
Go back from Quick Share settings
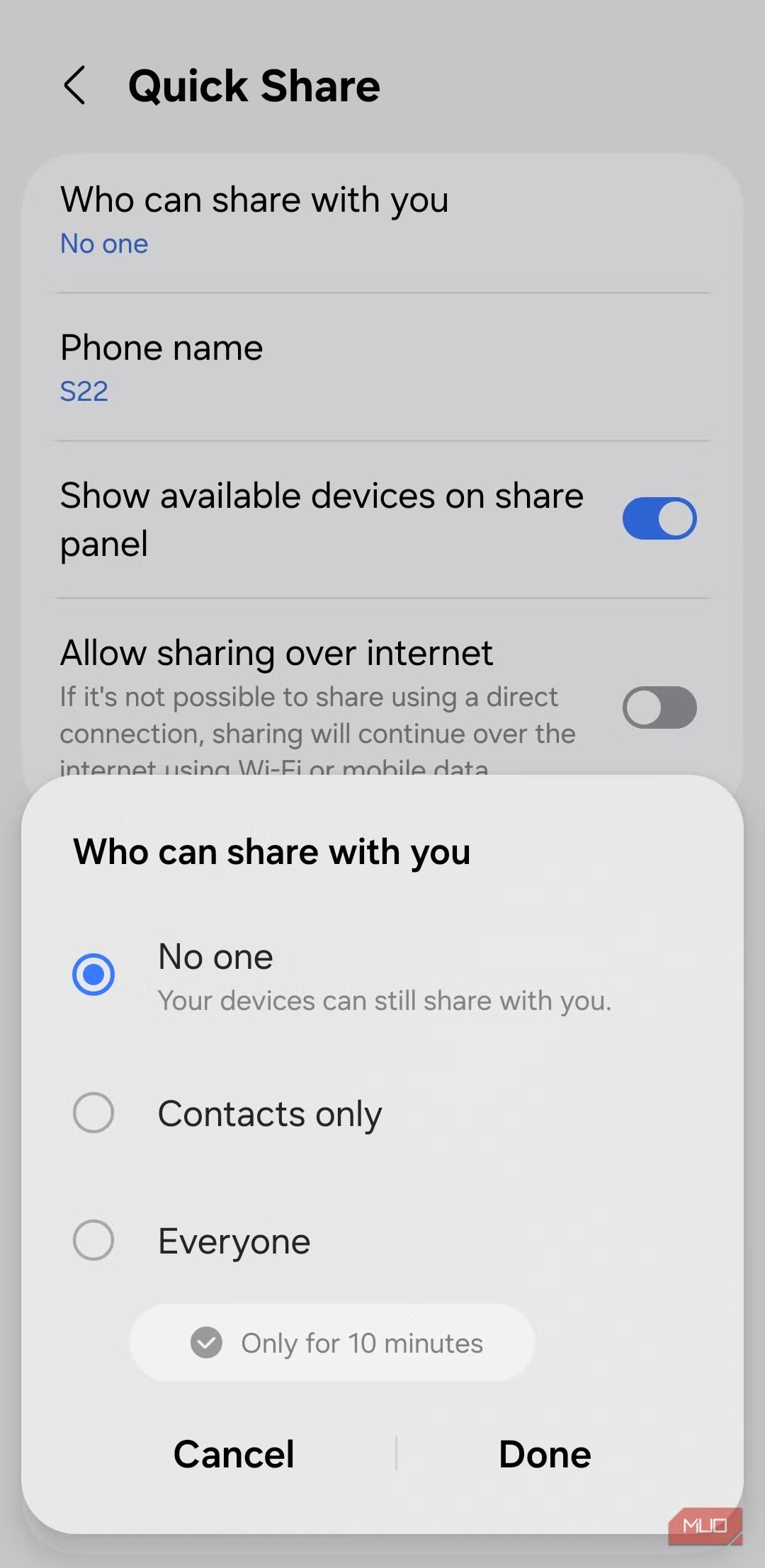(75, 86)
